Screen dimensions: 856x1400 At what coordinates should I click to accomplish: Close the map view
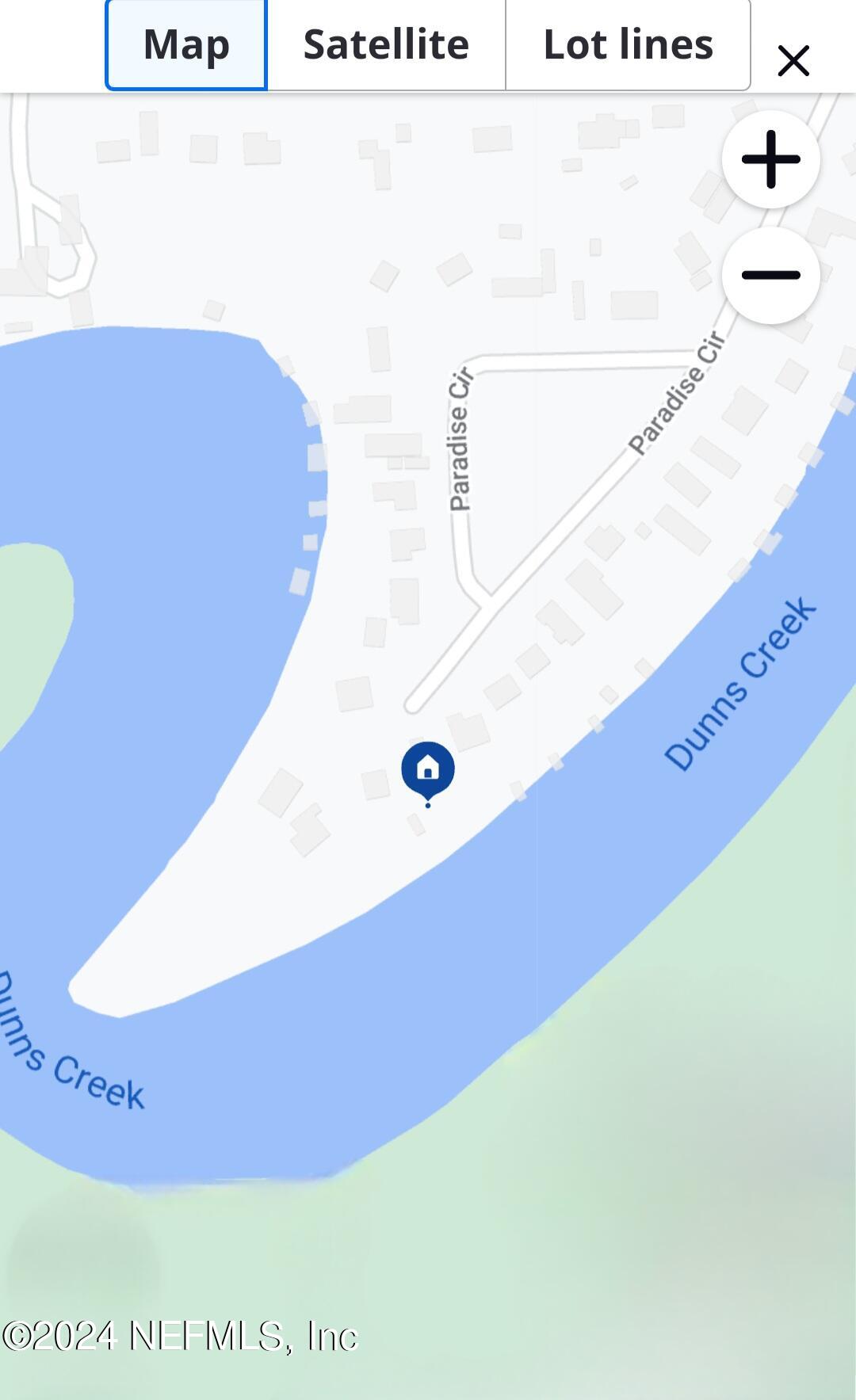[793, 61]
